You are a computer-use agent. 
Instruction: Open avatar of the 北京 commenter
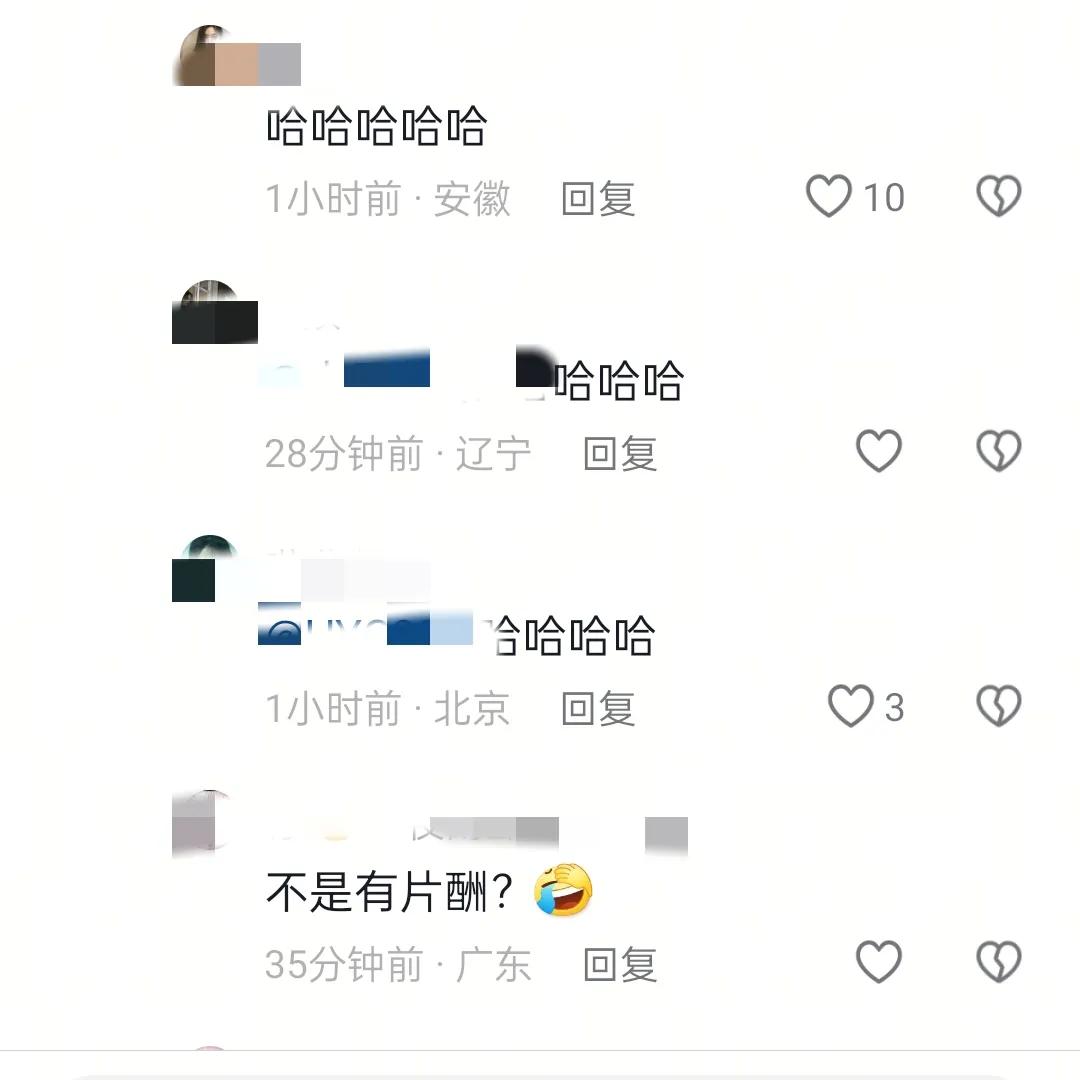click(208, 567)
